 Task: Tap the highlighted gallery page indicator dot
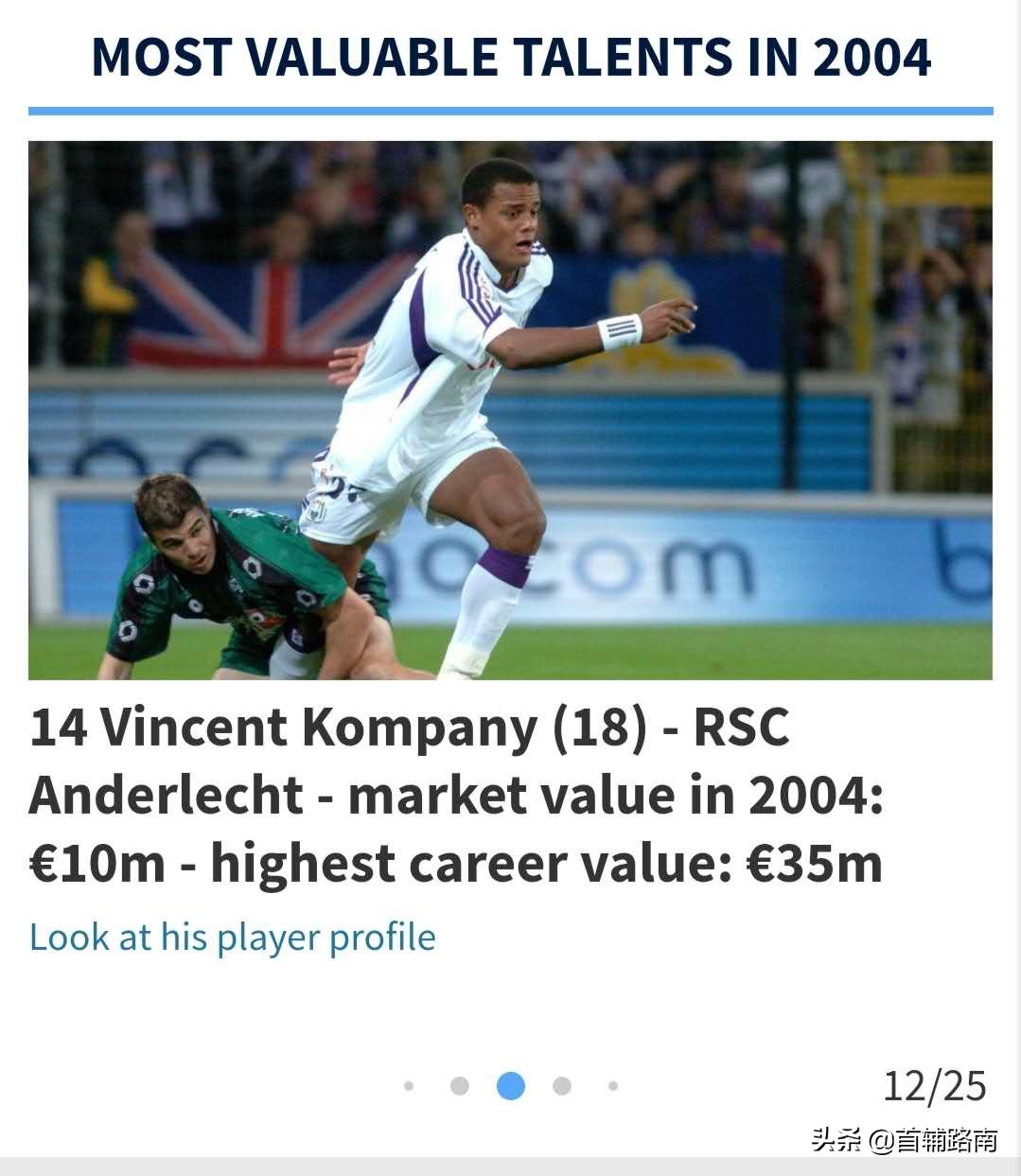pos(511,1086)
